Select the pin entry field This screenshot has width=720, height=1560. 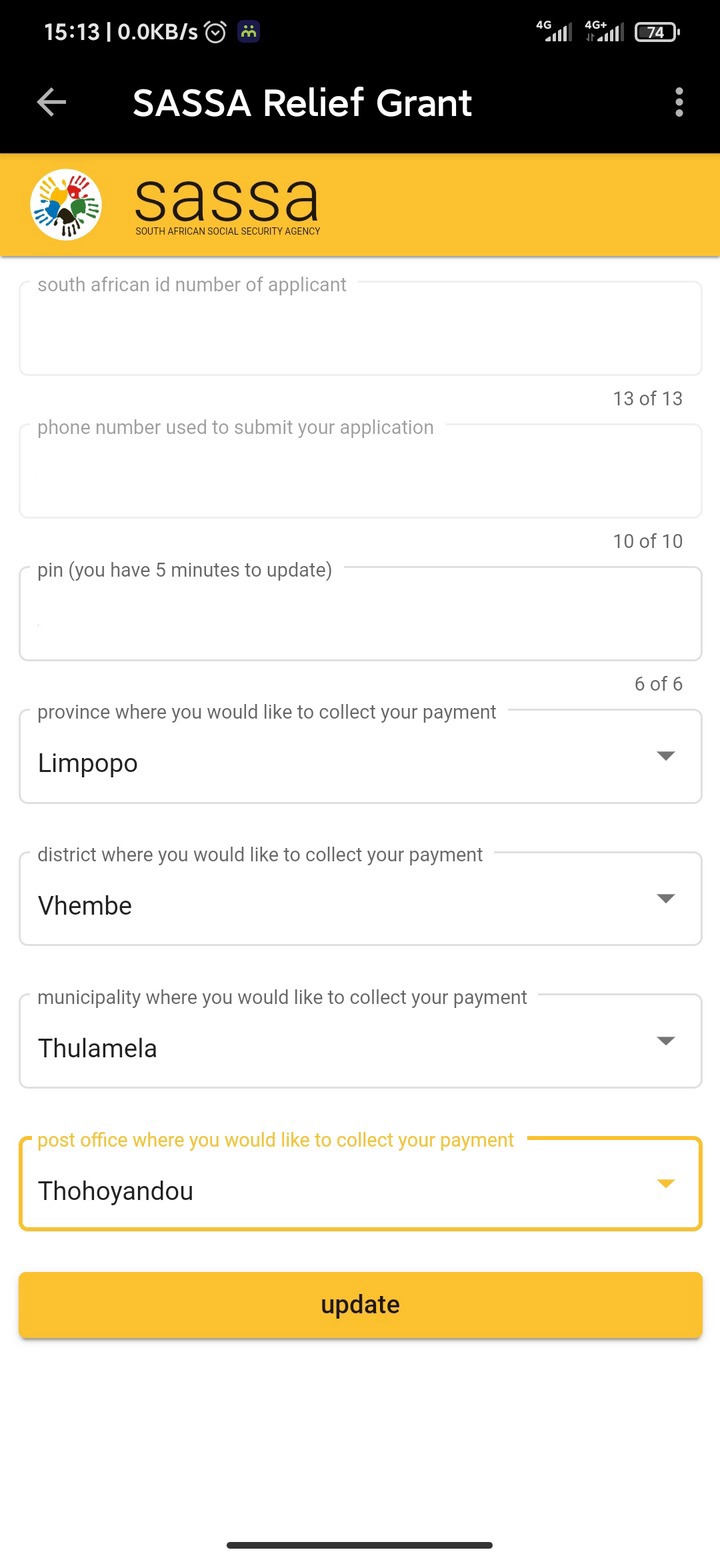pos(360,614)
